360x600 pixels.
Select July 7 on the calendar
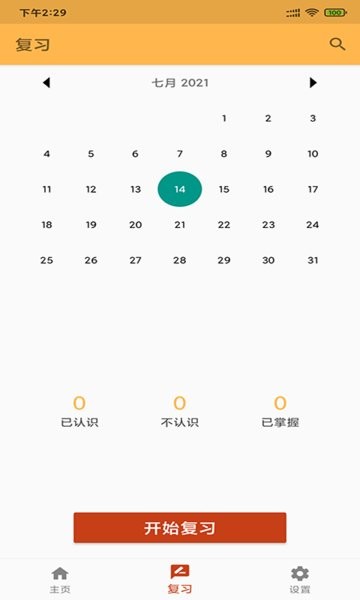click(x=180, y=154)
